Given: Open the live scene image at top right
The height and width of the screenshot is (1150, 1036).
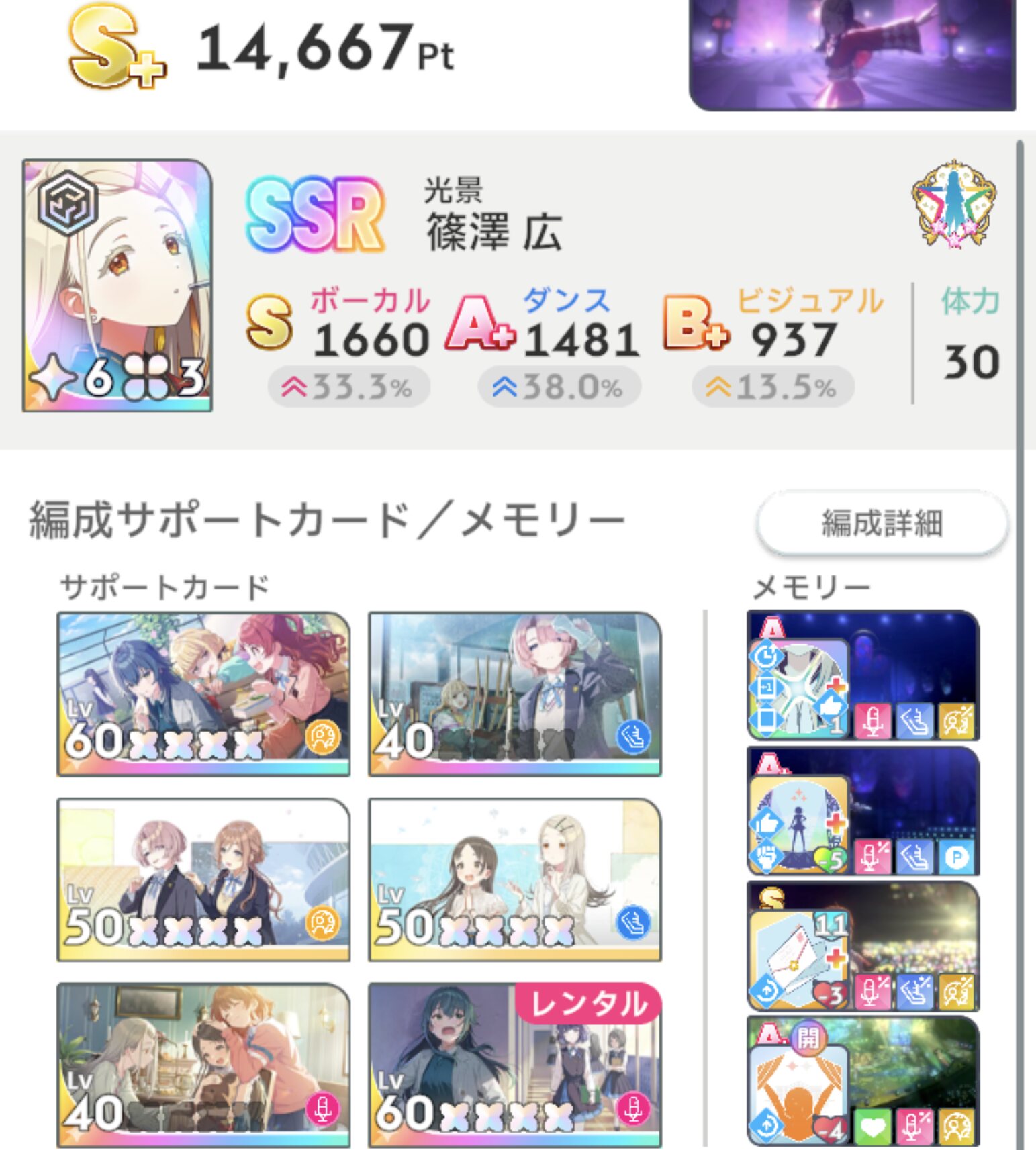Looking at the screenshot, I should click(x=851, y=54).
